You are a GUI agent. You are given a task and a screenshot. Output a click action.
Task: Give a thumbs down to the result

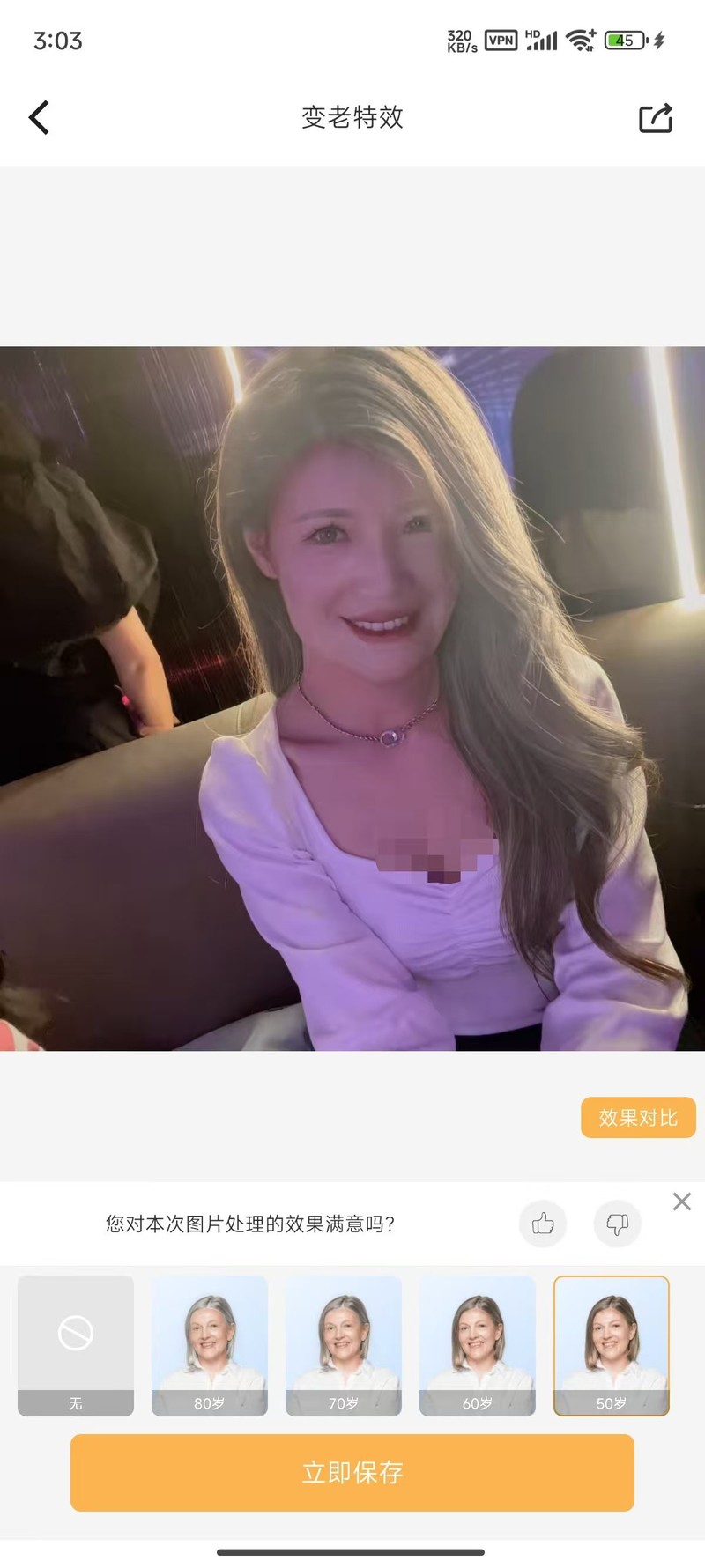[617, 1224]
